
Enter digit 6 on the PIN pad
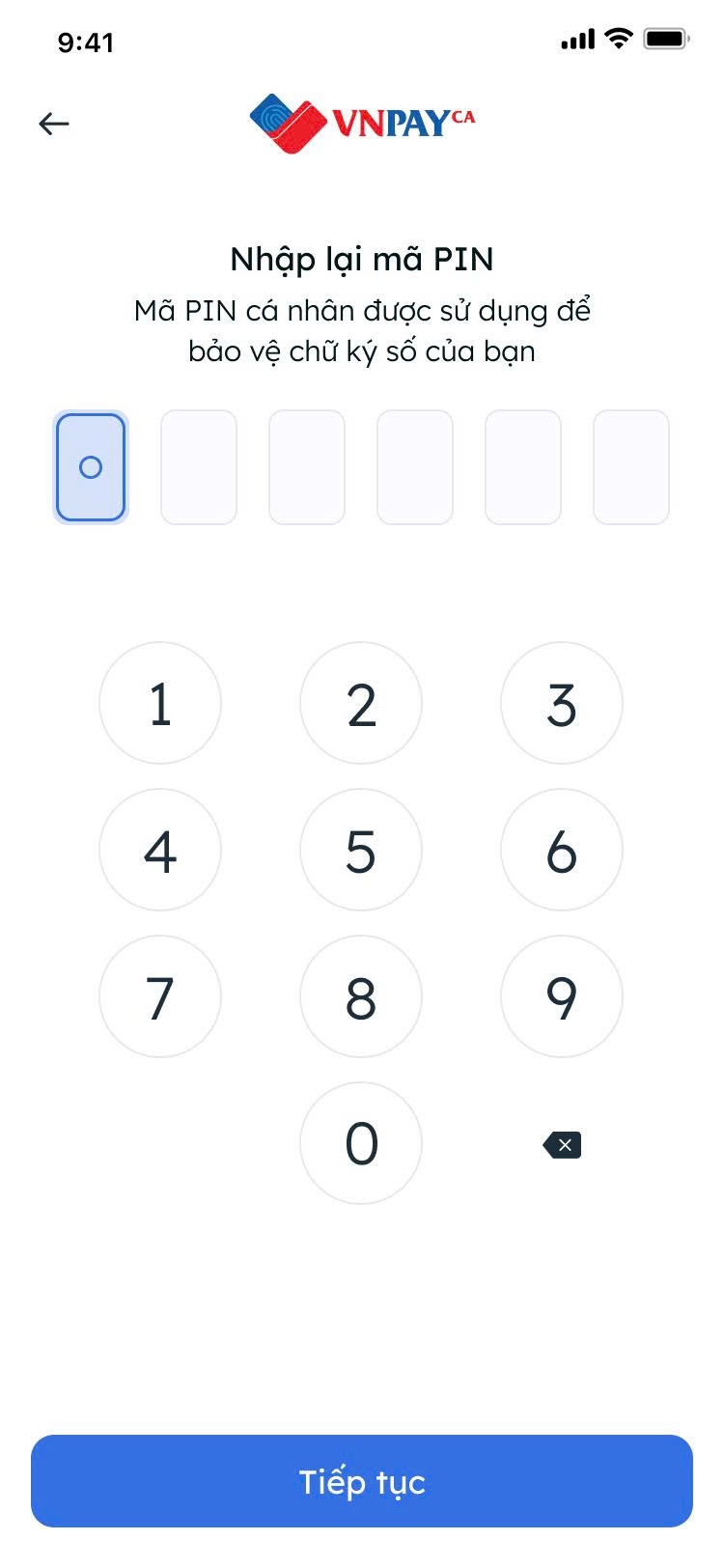pos(562,851)
